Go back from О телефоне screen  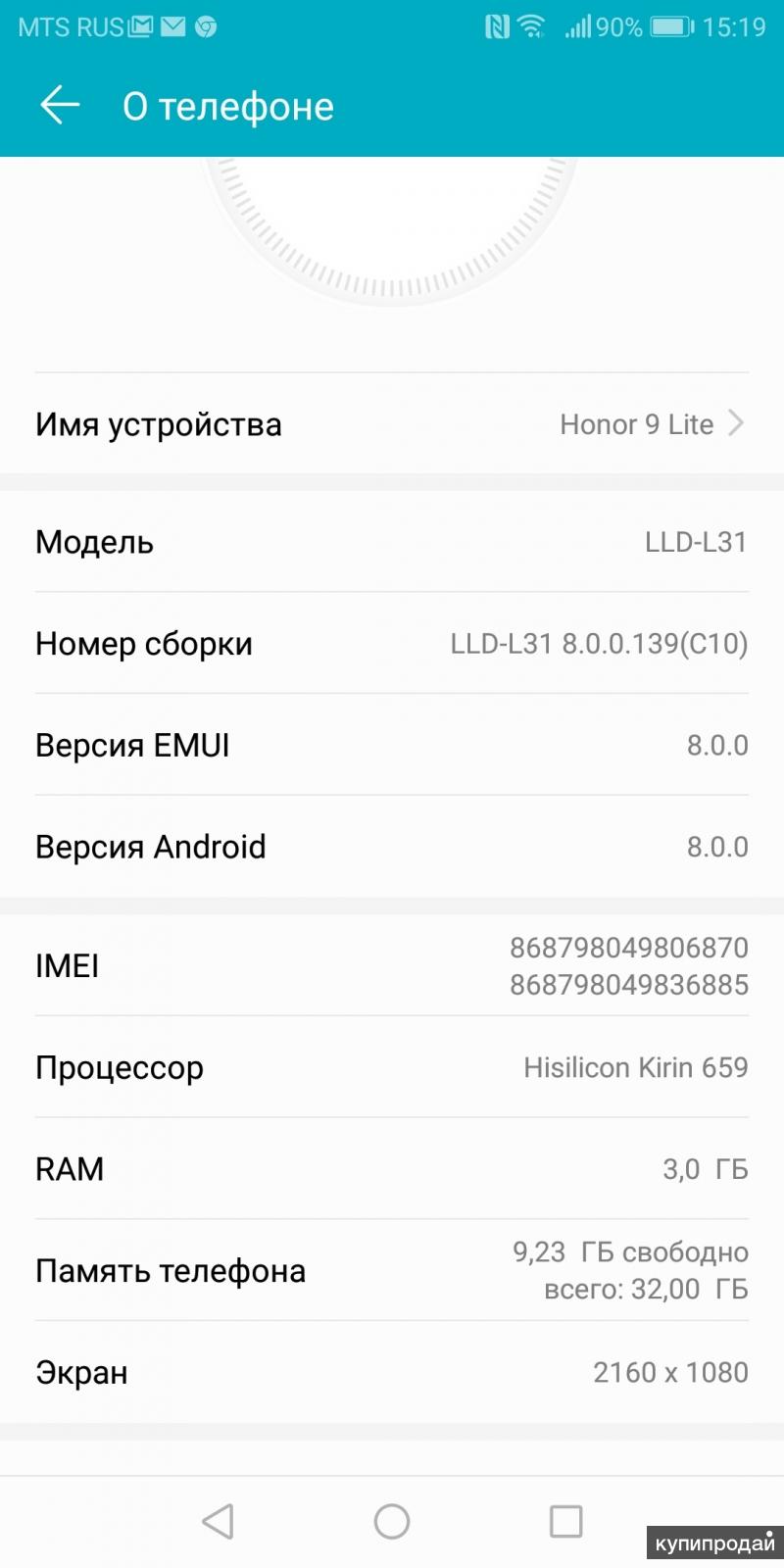tap(59, 105)
